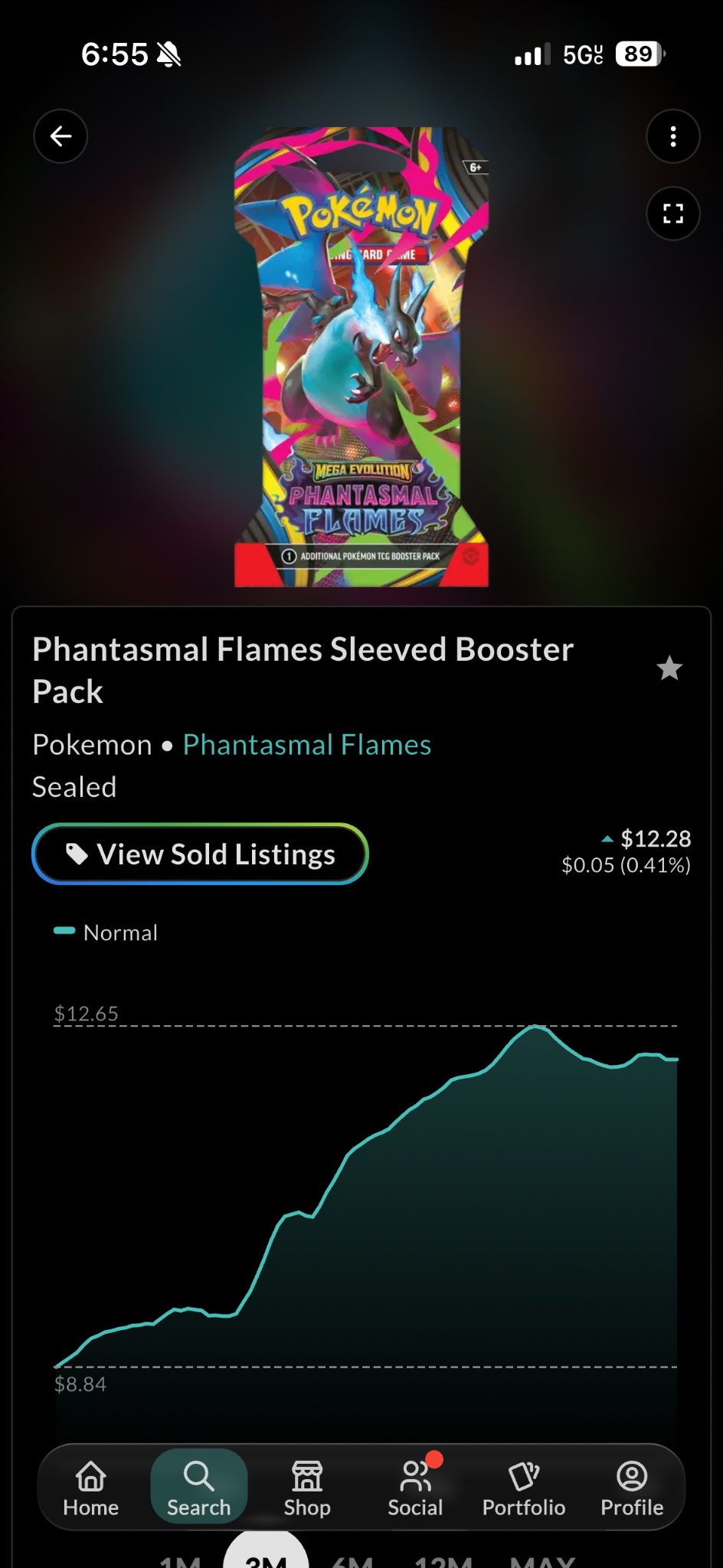Viewport: 723px width, 1568px height.
Task: Switch to the Portfolio tab
Action: pyautogui.click(x=524, y=1488)
